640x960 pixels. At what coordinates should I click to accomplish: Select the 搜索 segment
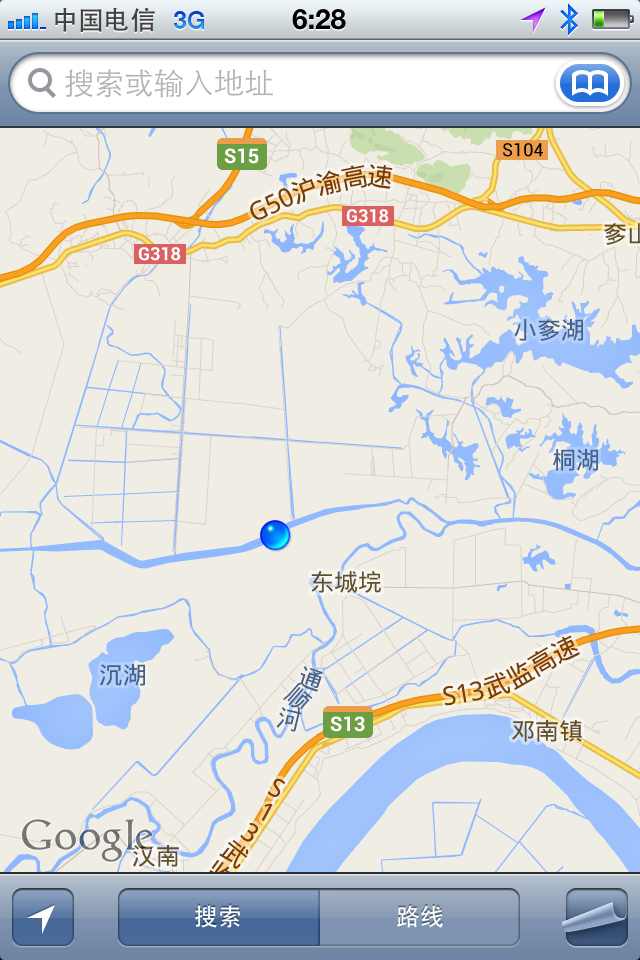point(219,918)
